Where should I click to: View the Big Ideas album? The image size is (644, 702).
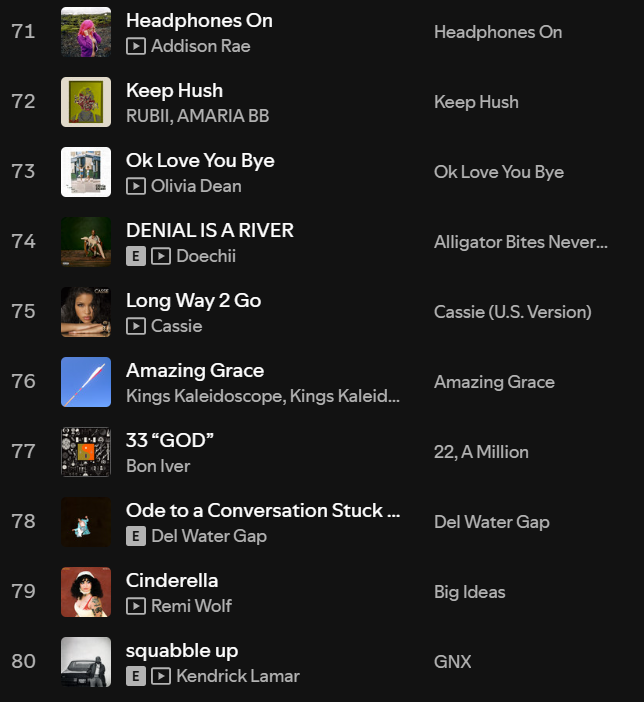tap(470, 592)
